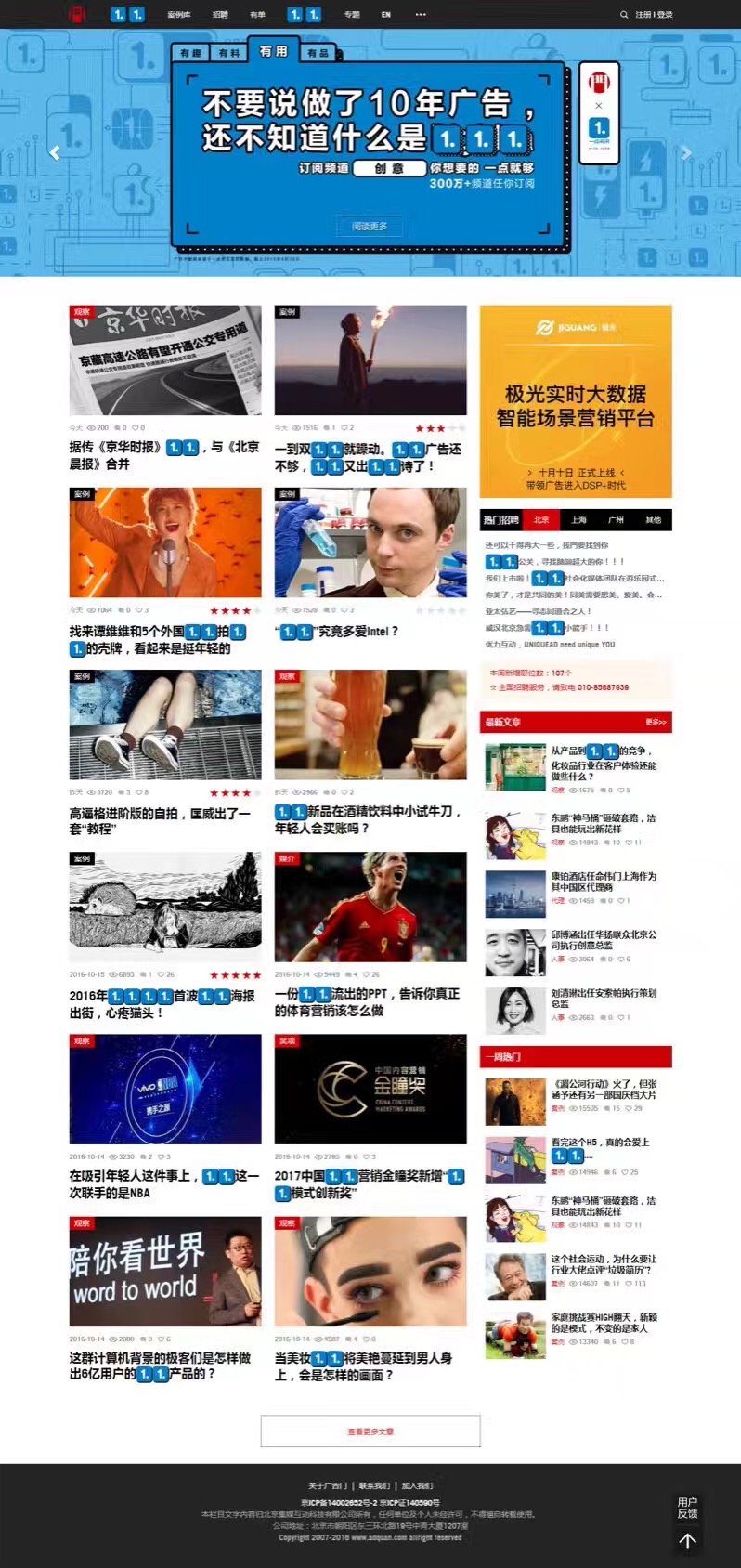Open 招聘 in top navigation
741x1568 pixels.
[x=220, y=15]
